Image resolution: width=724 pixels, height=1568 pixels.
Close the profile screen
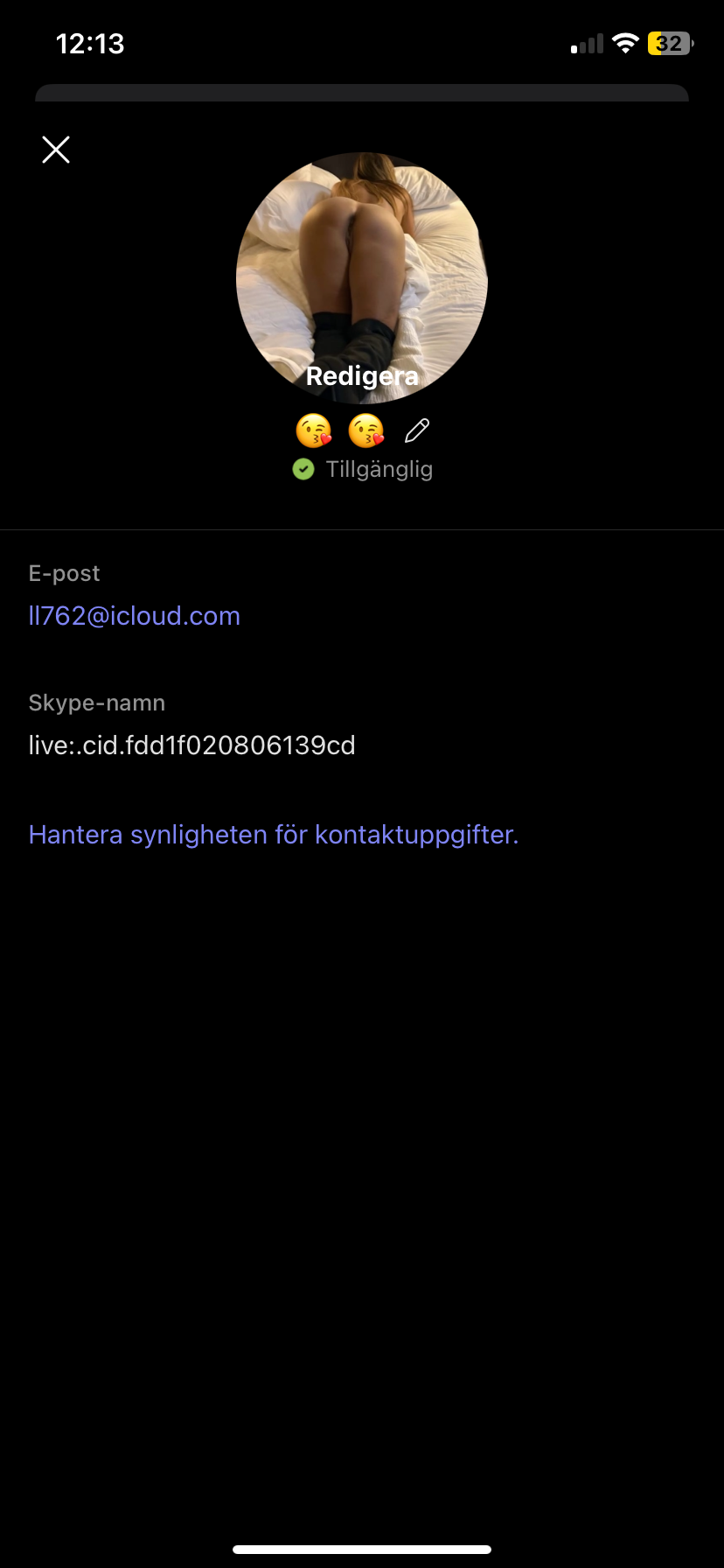point(56,150)
